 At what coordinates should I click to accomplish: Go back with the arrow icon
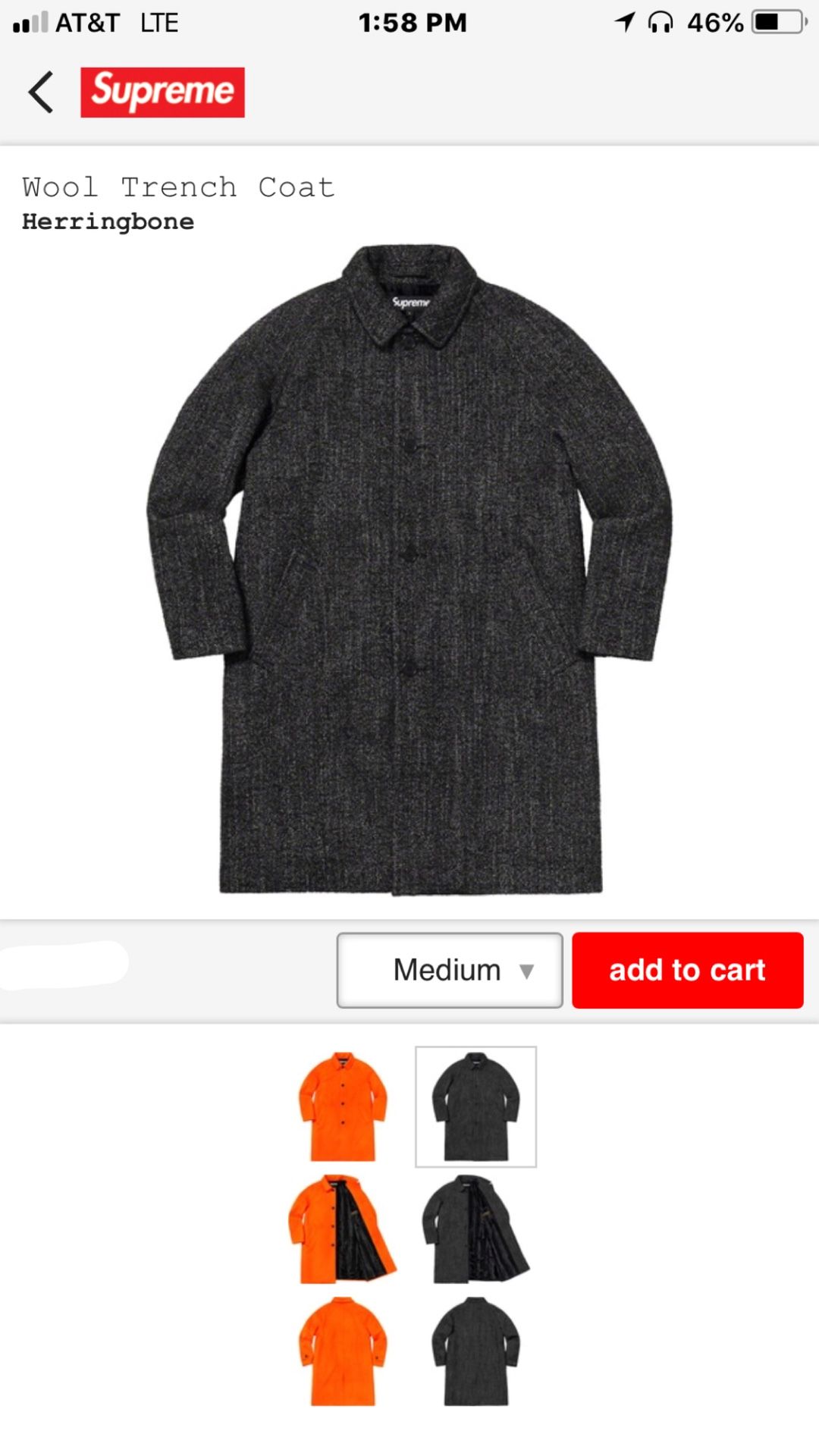point(41,93)
